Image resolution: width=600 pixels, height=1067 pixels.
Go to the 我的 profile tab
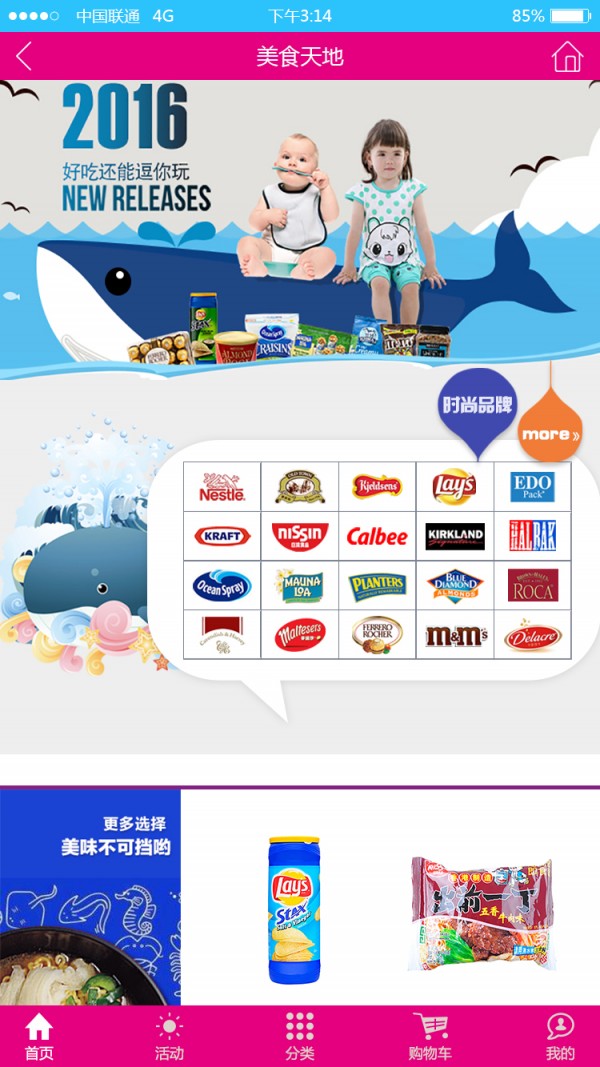(560, 1036)
